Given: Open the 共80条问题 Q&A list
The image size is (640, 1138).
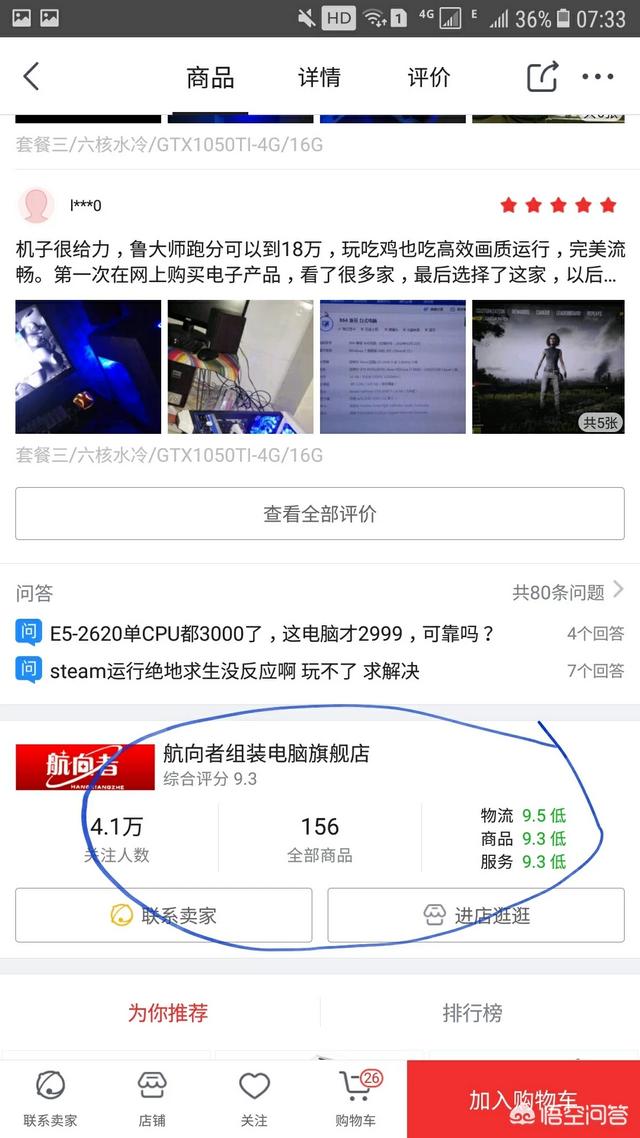Looking at the screenshot, I should (568, 592).
